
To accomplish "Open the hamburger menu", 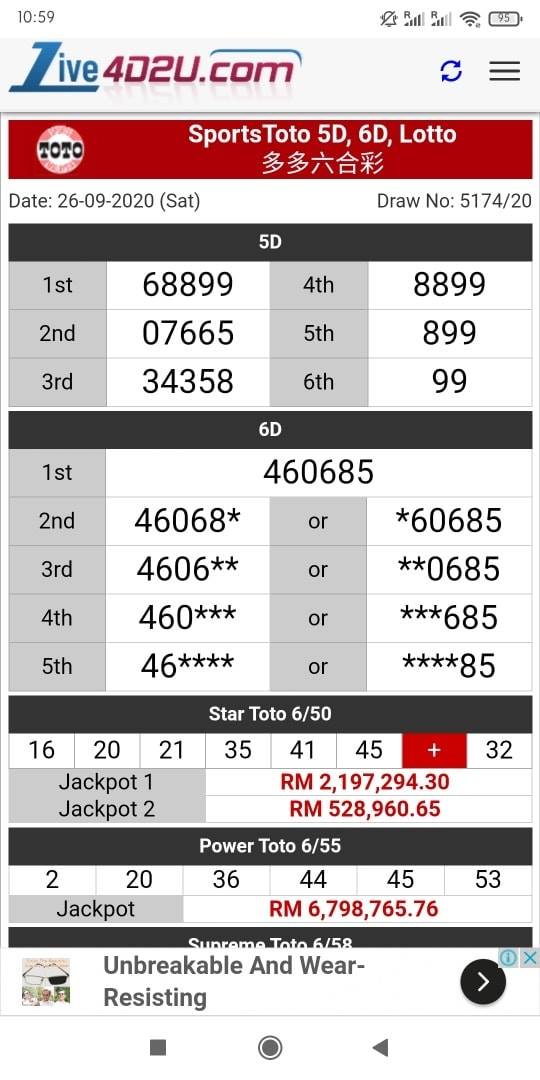I will click(504, 71).
